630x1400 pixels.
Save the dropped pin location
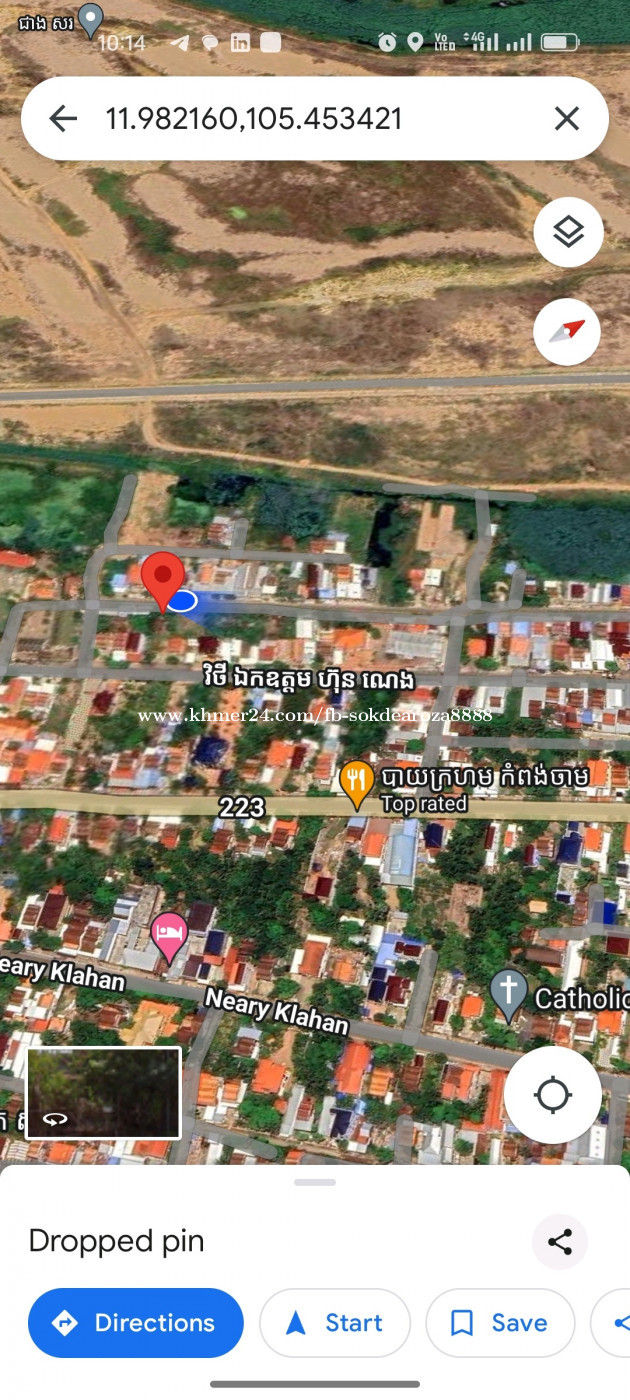point(500,1323)
